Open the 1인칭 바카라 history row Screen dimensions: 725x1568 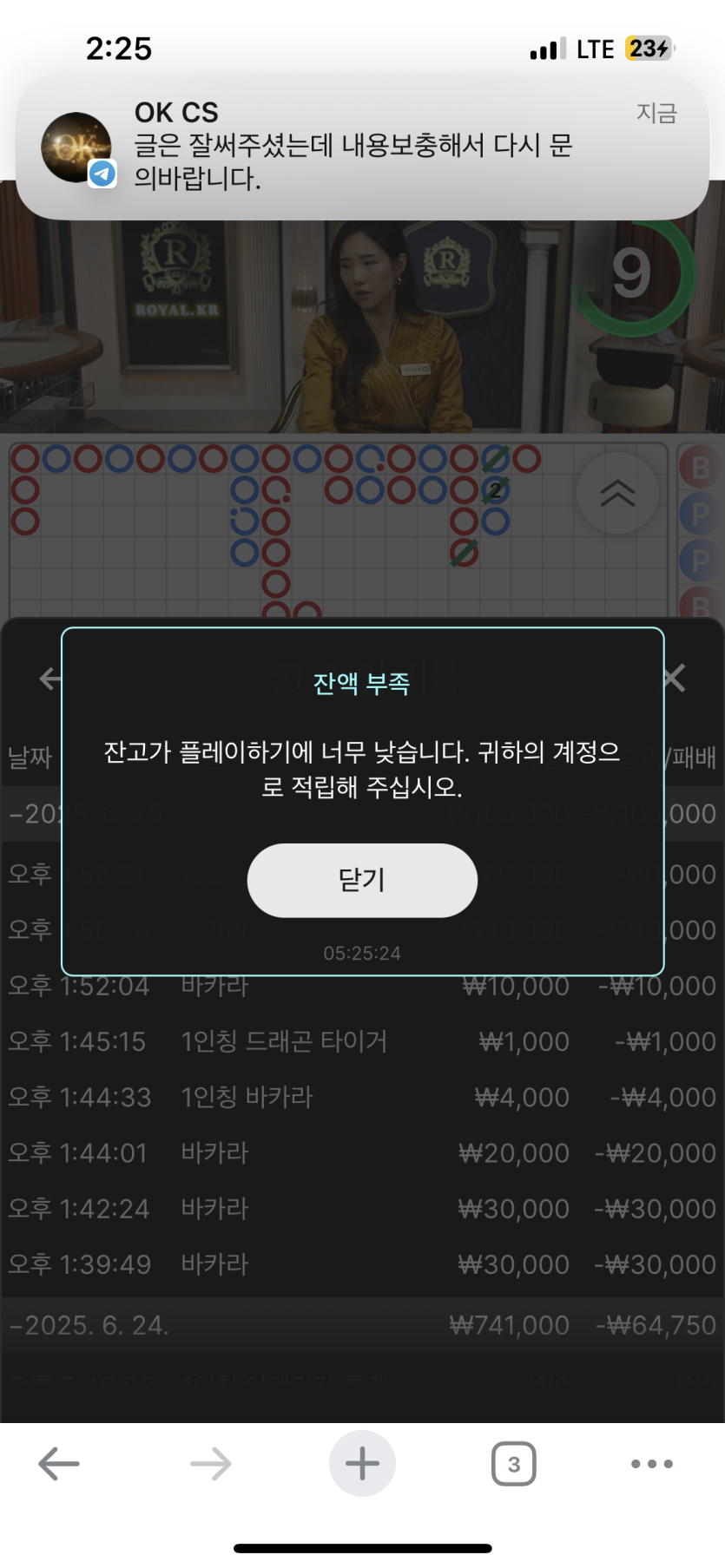point(362,1097)
